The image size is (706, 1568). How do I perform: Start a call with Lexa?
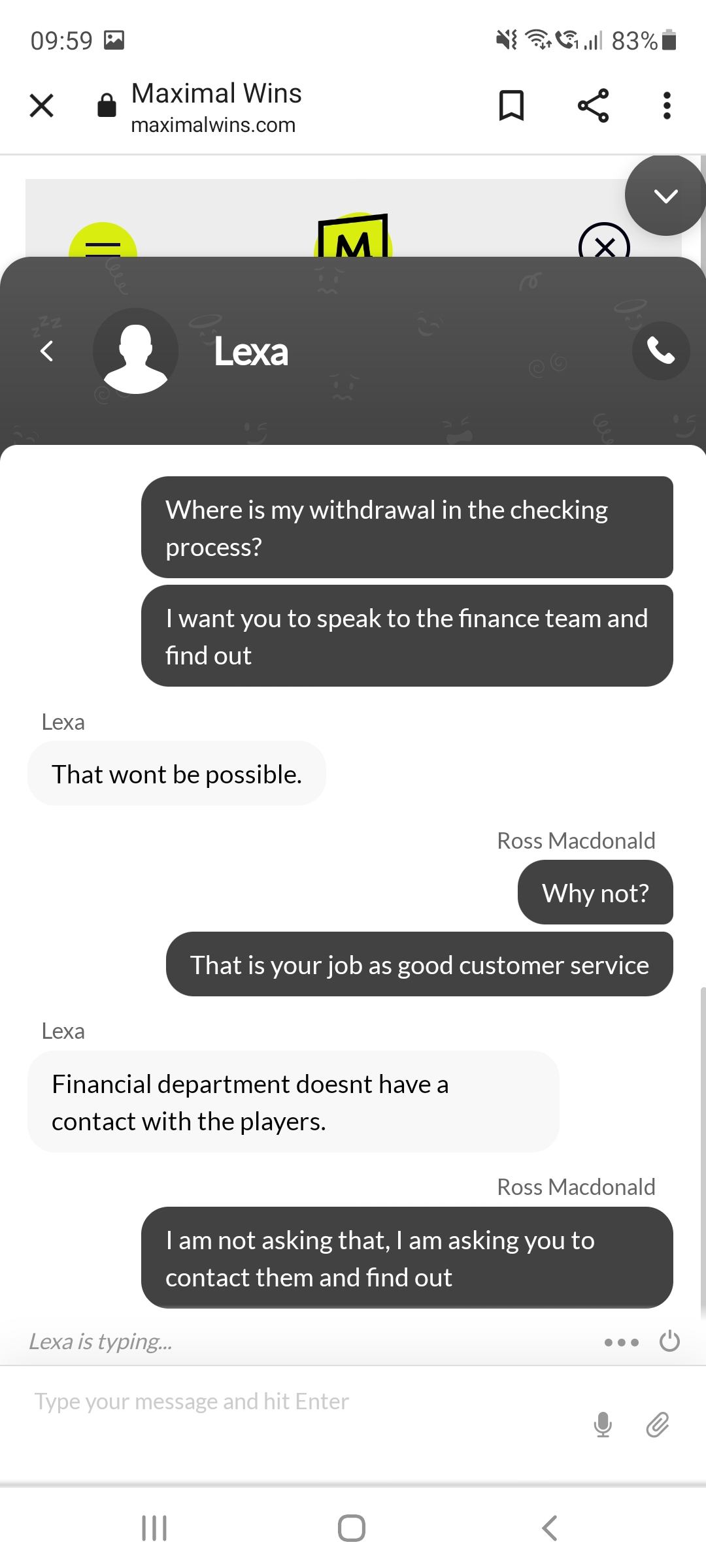660,351
